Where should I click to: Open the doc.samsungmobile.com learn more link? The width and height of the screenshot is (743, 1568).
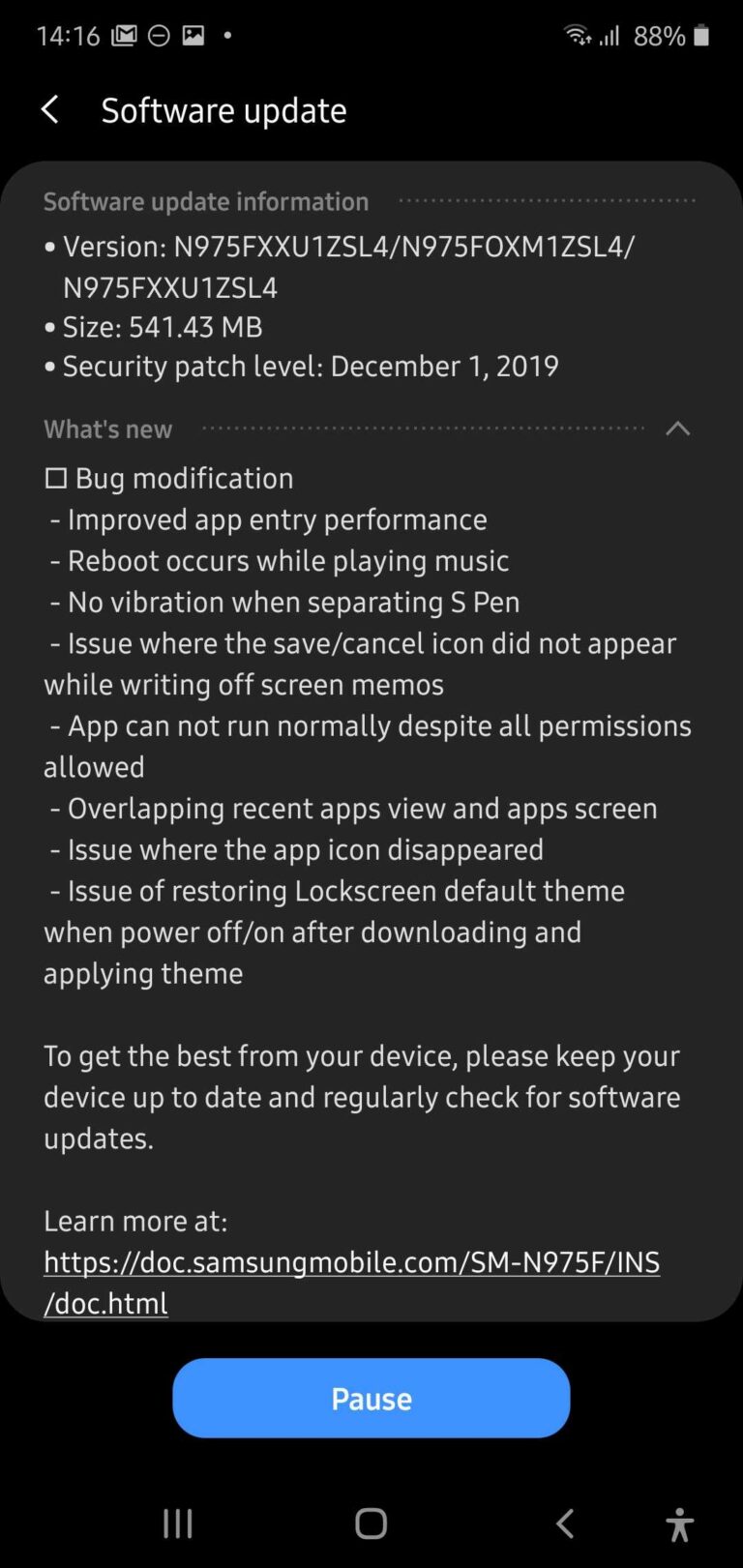click(x=351, y=1262)
